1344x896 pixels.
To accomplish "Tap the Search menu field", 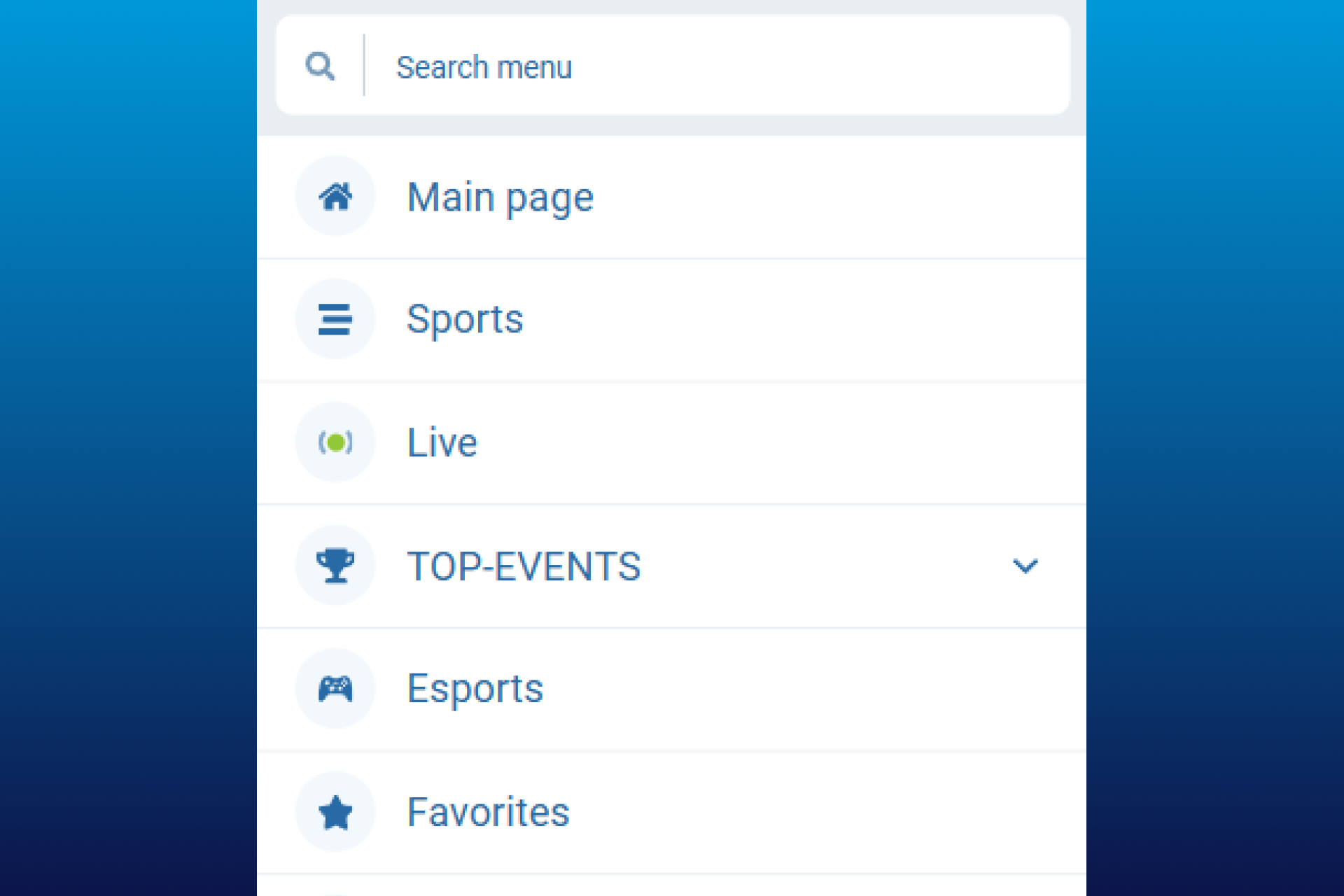I will click(714, 66).
